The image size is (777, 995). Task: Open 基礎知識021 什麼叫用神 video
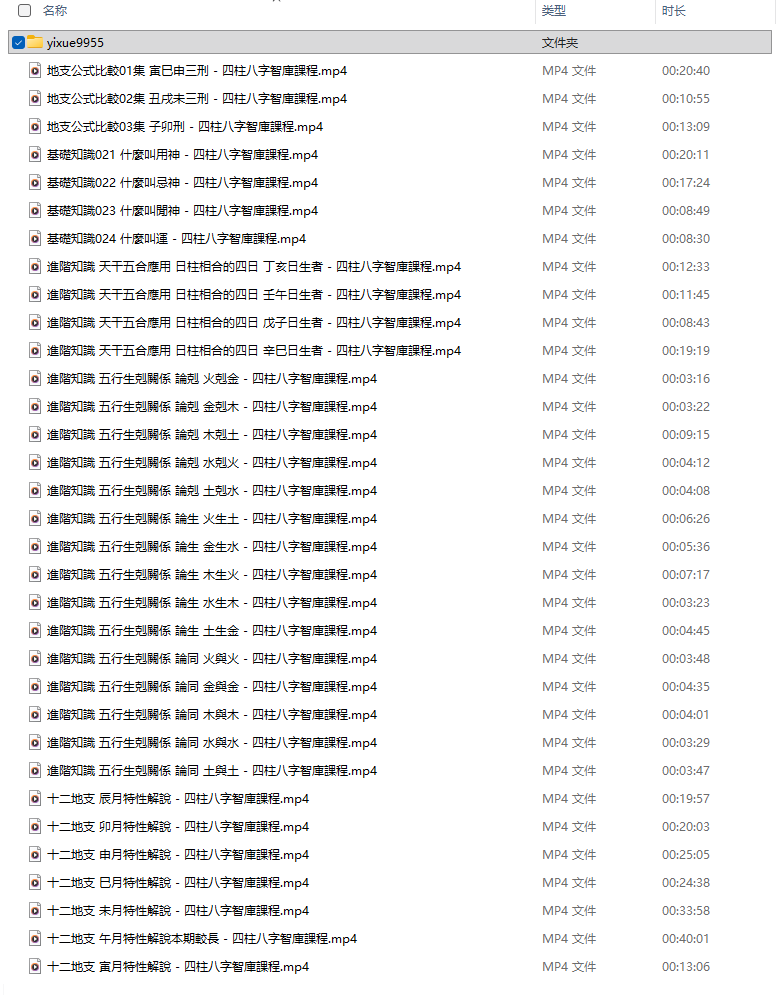(x=182, y=155)
